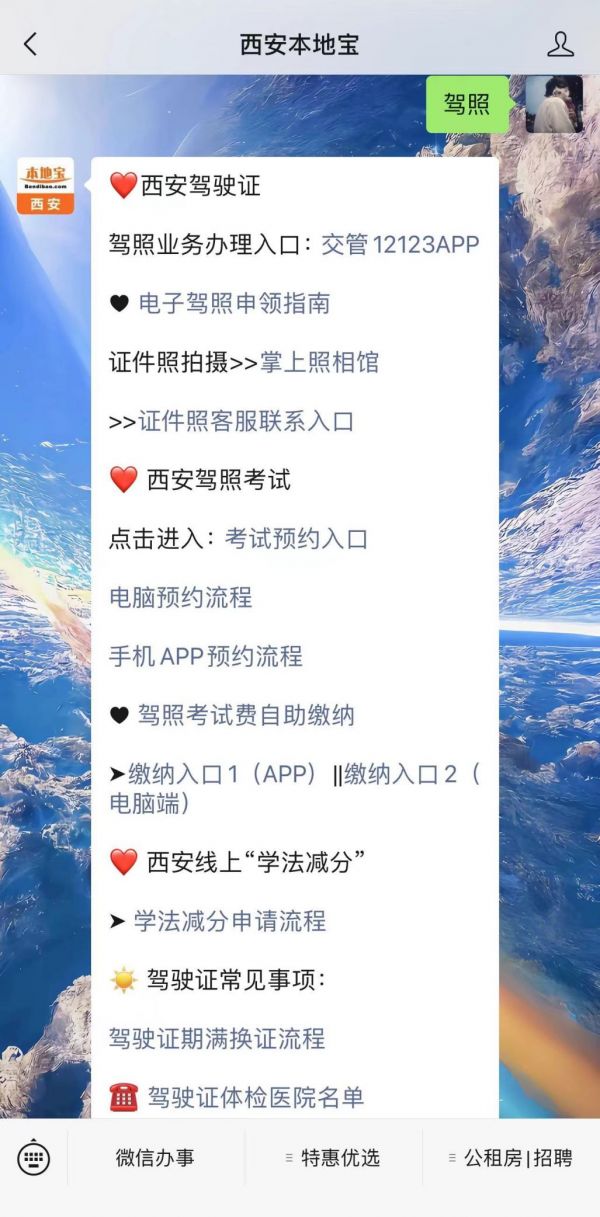Open 驾驶证期满换证流程 link
600x1217 pixels.
coord(217,1039)
